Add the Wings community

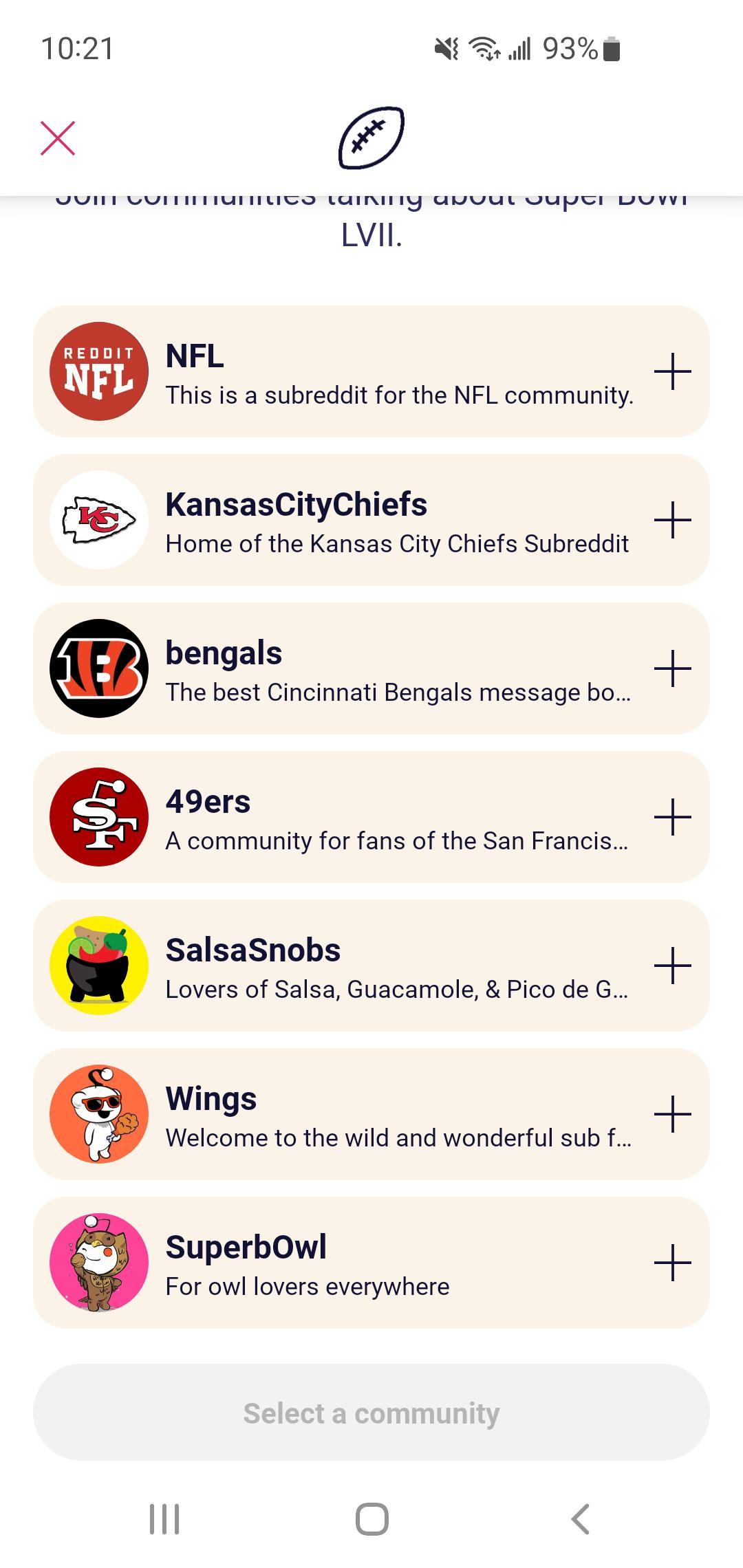point(672,1114)
